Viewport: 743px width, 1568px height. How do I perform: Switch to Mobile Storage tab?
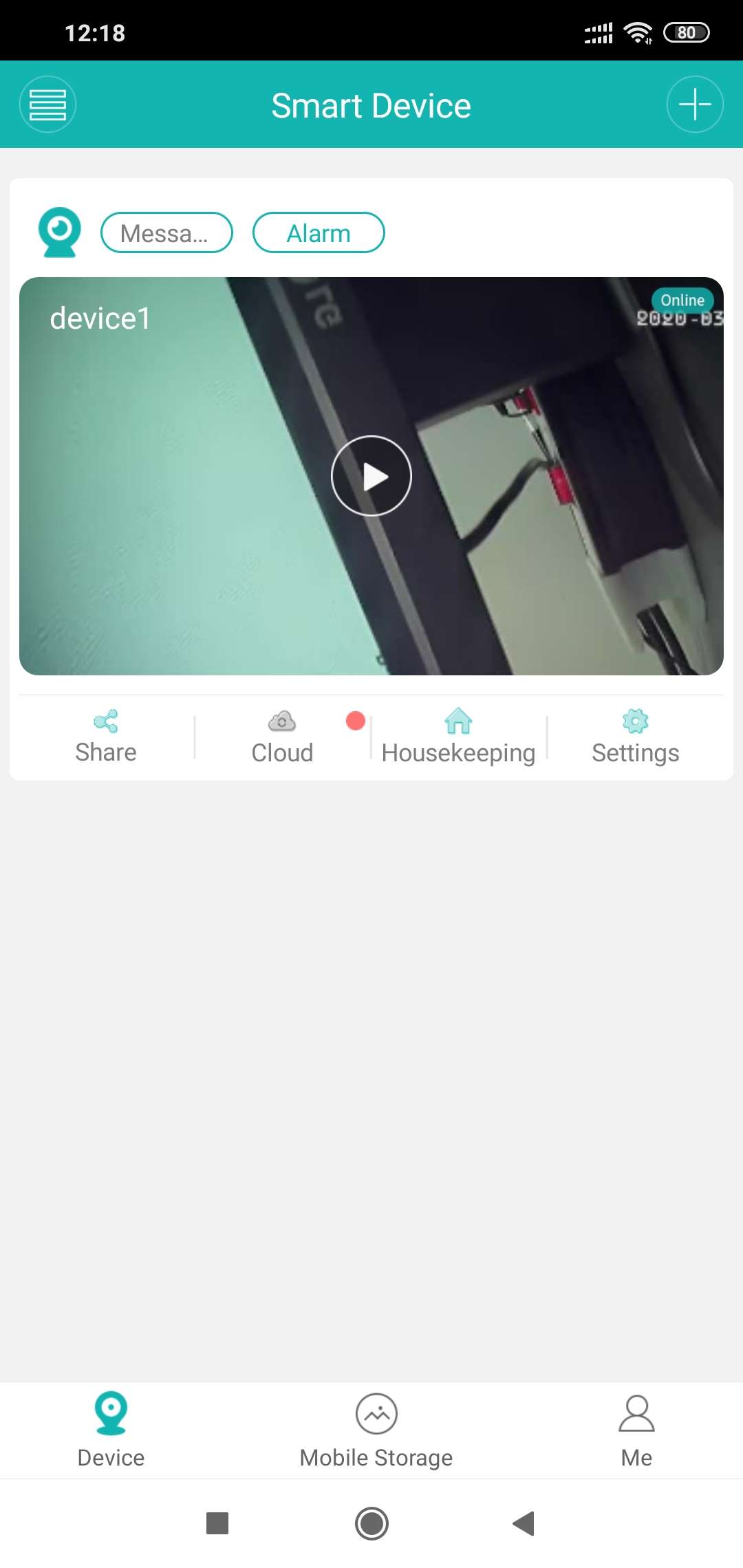[x=376, y=1430]
